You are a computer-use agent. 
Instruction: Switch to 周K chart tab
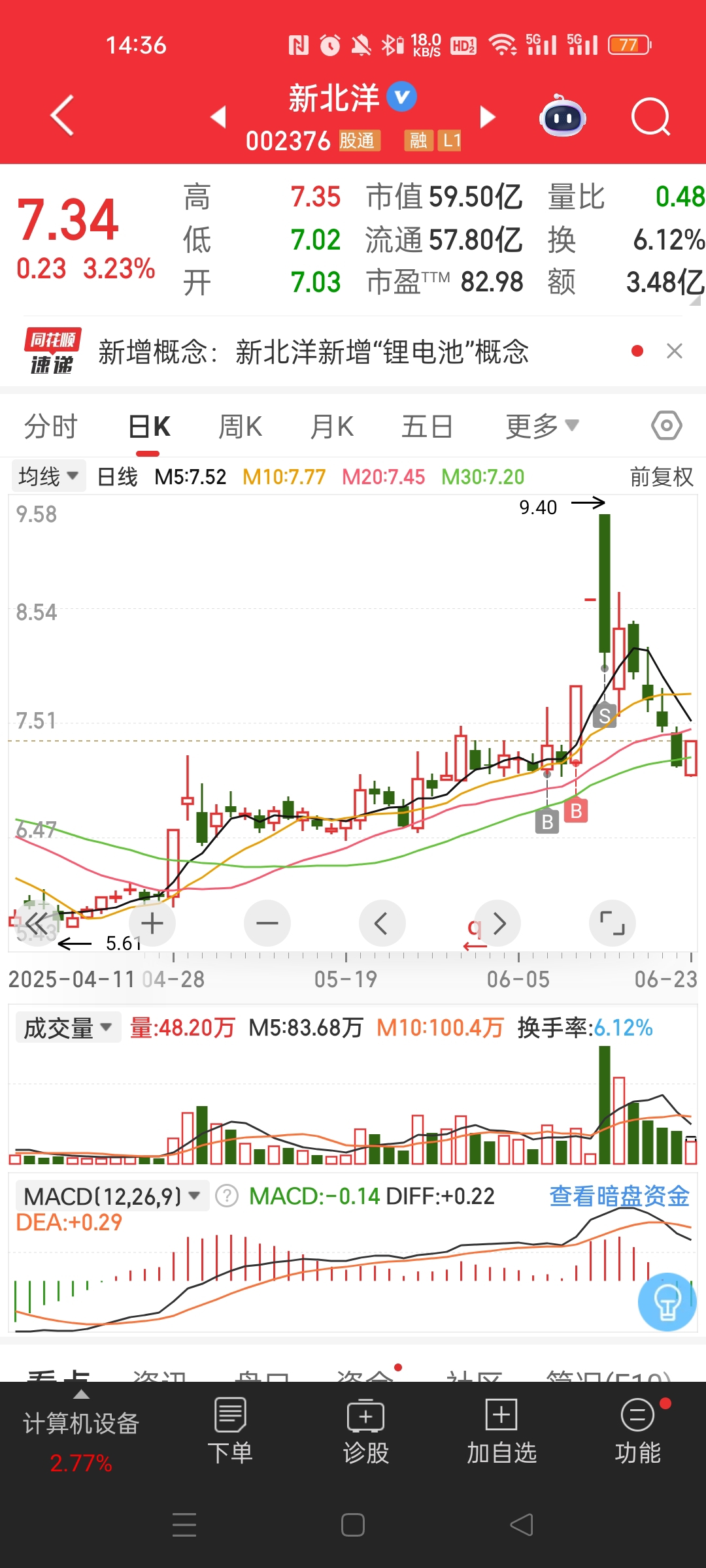click(x=240, y=427)
